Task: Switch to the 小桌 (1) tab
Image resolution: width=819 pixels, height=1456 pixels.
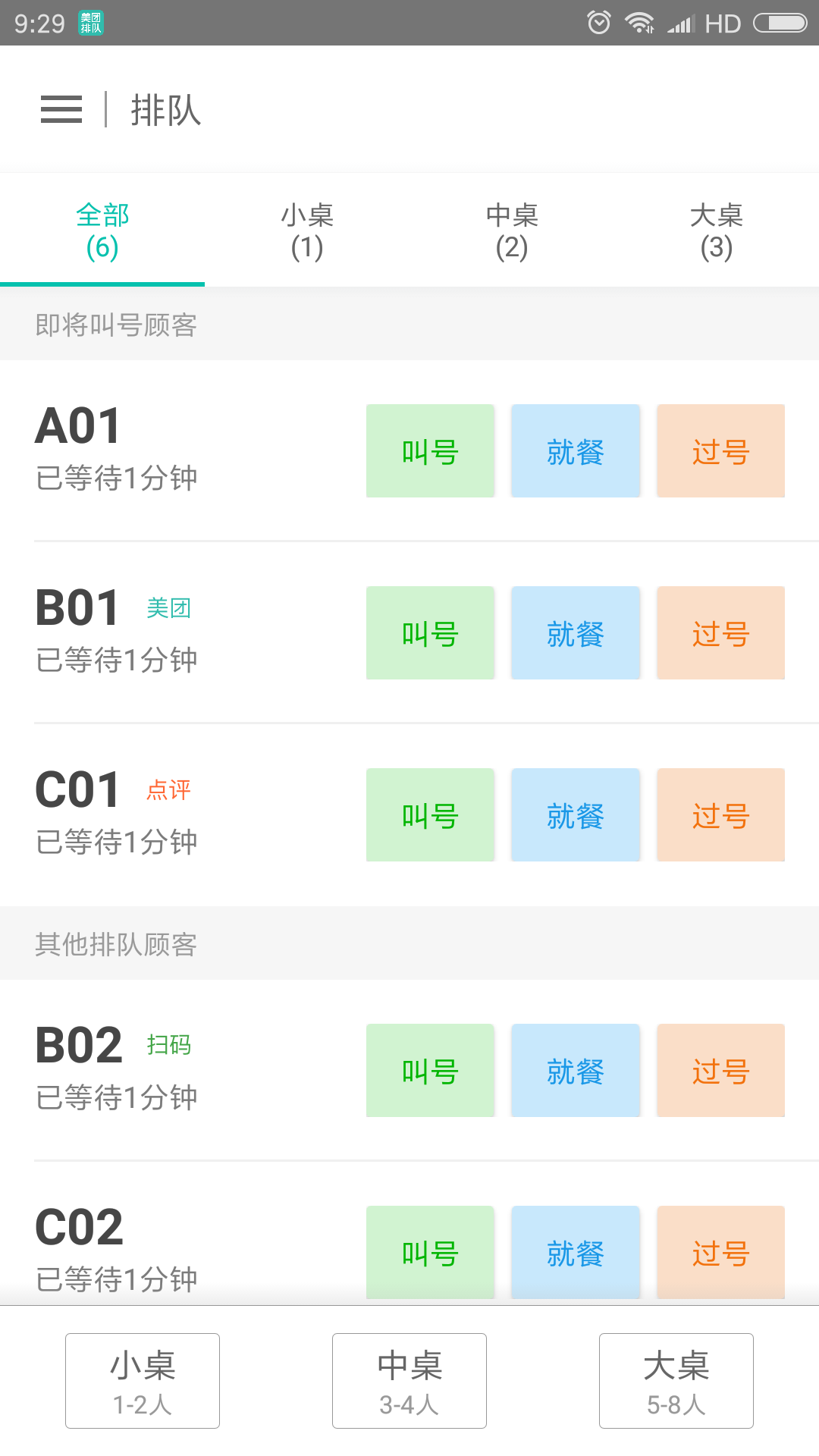Action: pyautogui.click(x=307, y=231)
